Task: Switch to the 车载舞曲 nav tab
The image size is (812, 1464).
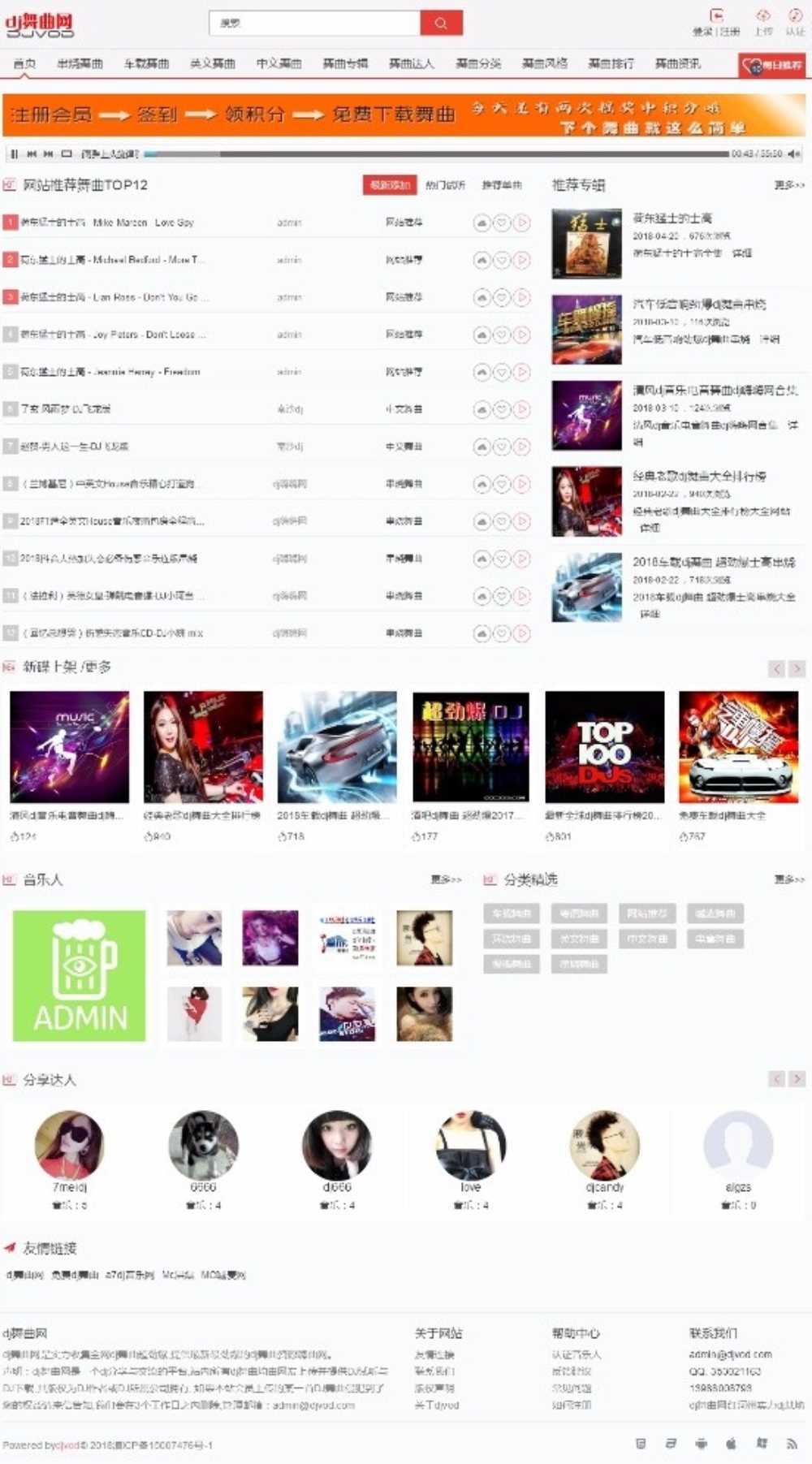Action: coord(146,63)
